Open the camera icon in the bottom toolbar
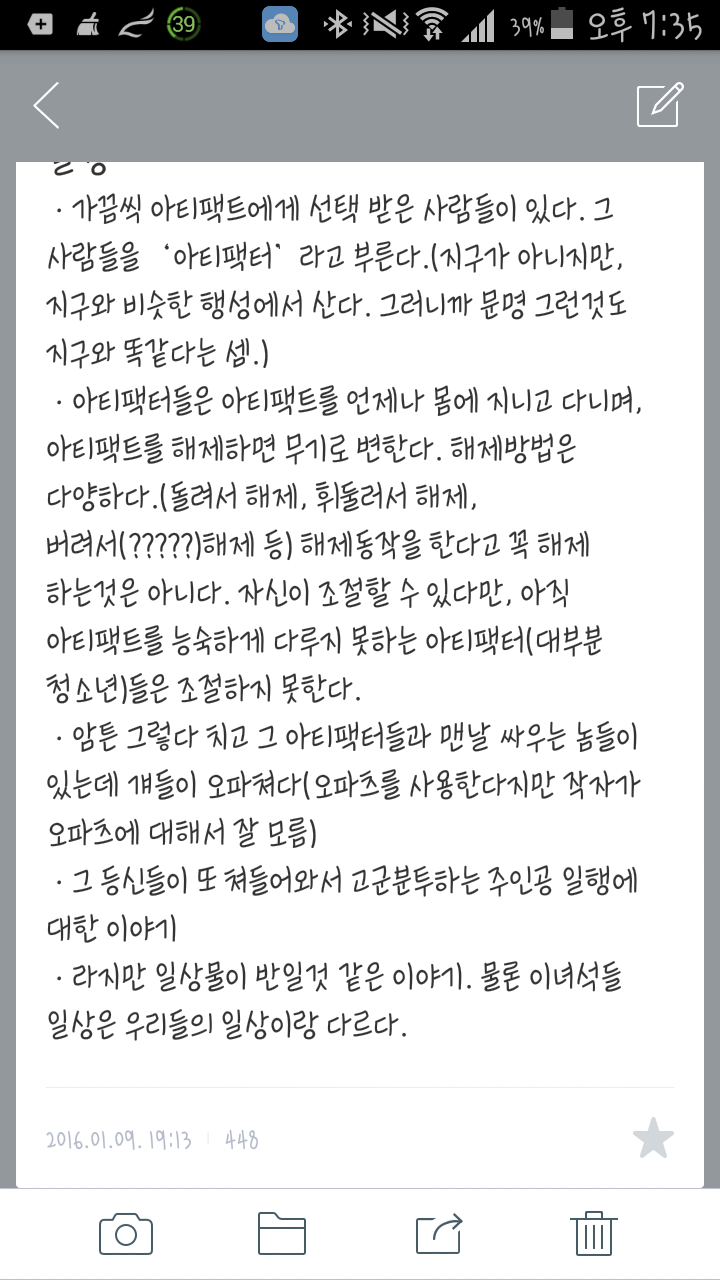 [x=126, y=1233]
